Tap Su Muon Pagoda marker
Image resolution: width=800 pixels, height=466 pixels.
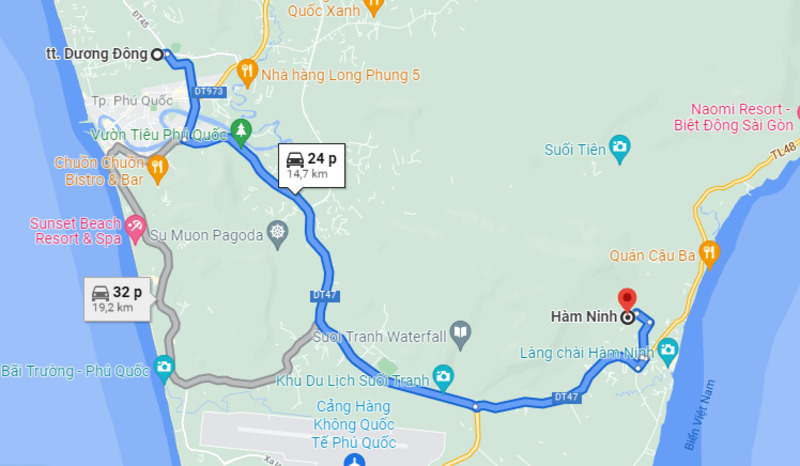(278, 235)
